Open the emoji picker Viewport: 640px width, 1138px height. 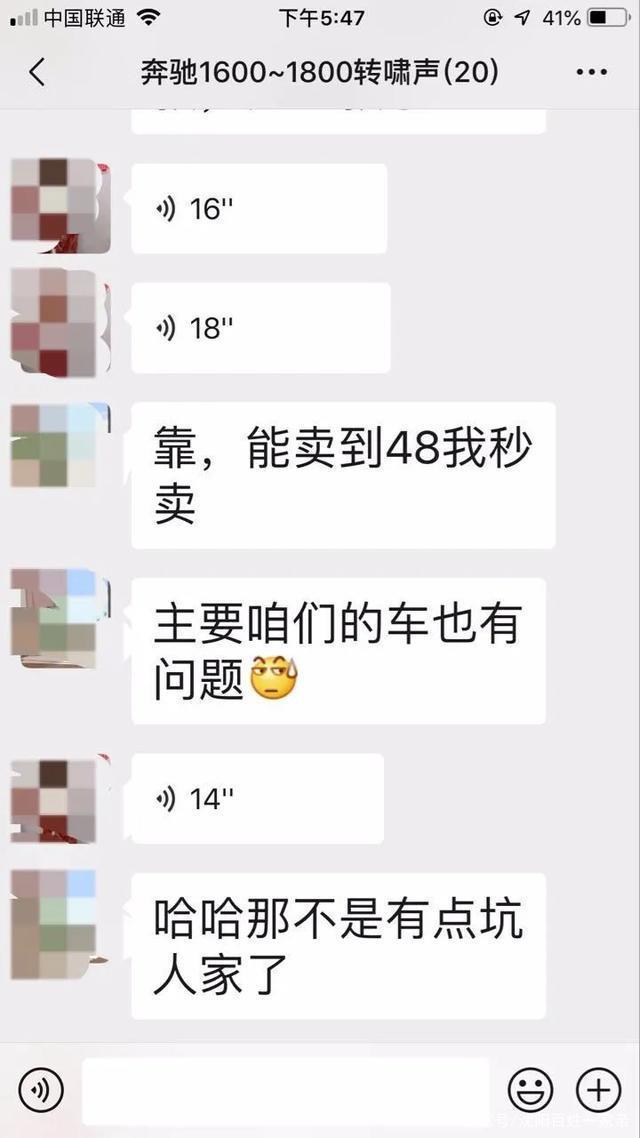pyautogui.click(x=531, y=1088)
